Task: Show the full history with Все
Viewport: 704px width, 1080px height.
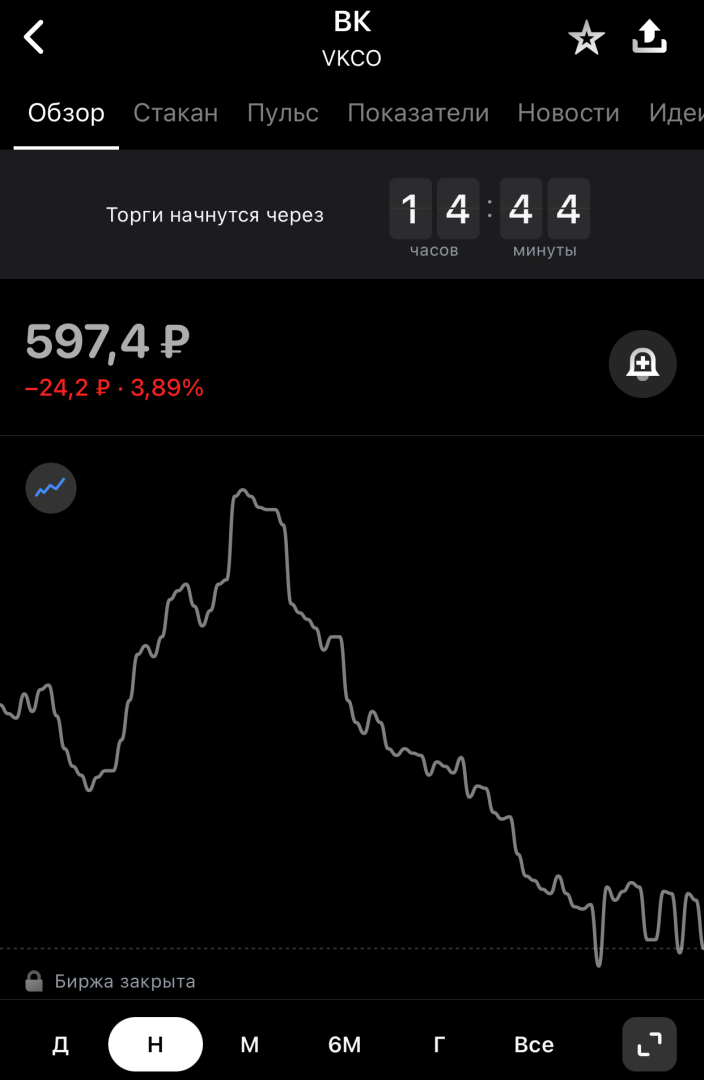Action: [534, 1045]
